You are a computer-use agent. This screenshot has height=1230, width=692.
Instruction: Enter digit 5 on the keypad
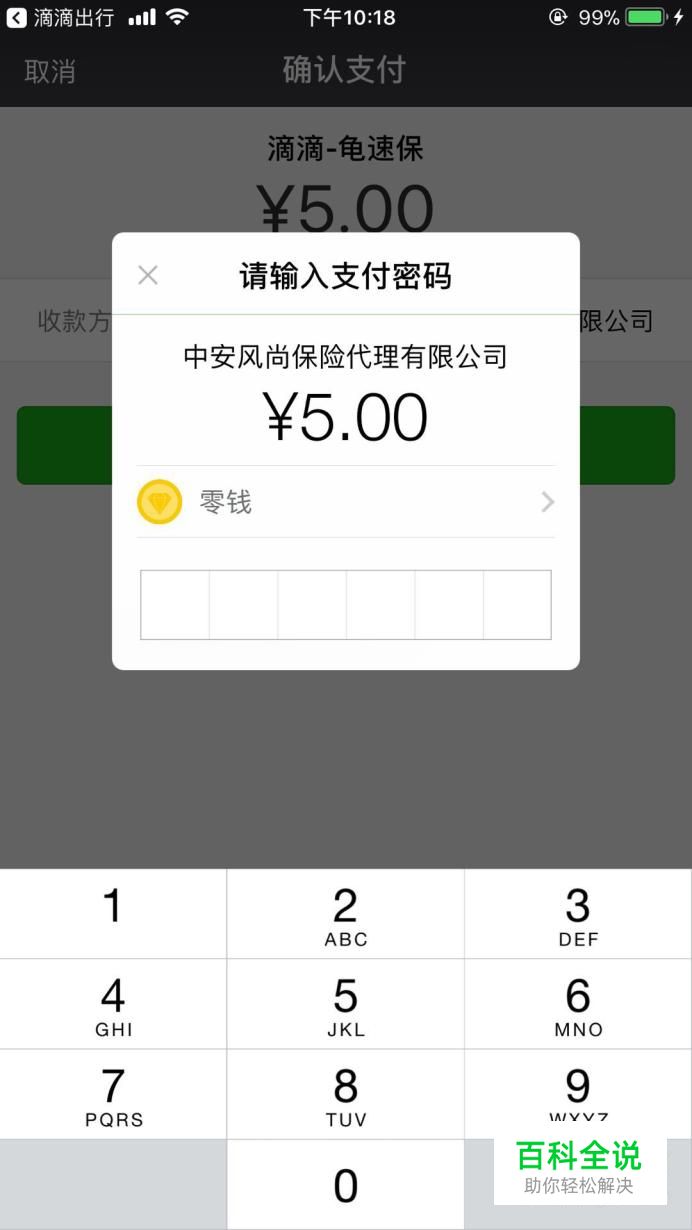(346, 1004)
